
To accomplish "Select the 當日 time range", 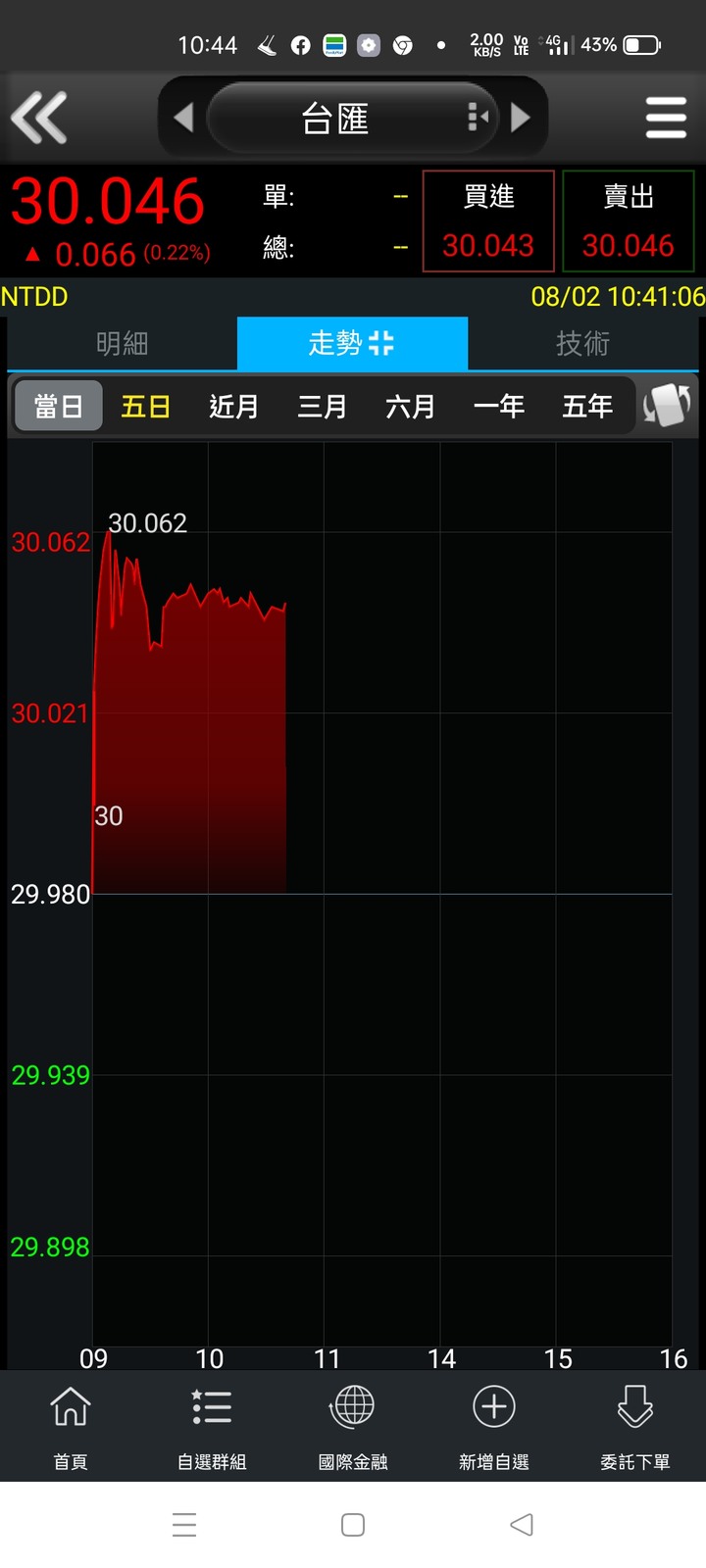I will pyautogui.click(x=59, y=406).
